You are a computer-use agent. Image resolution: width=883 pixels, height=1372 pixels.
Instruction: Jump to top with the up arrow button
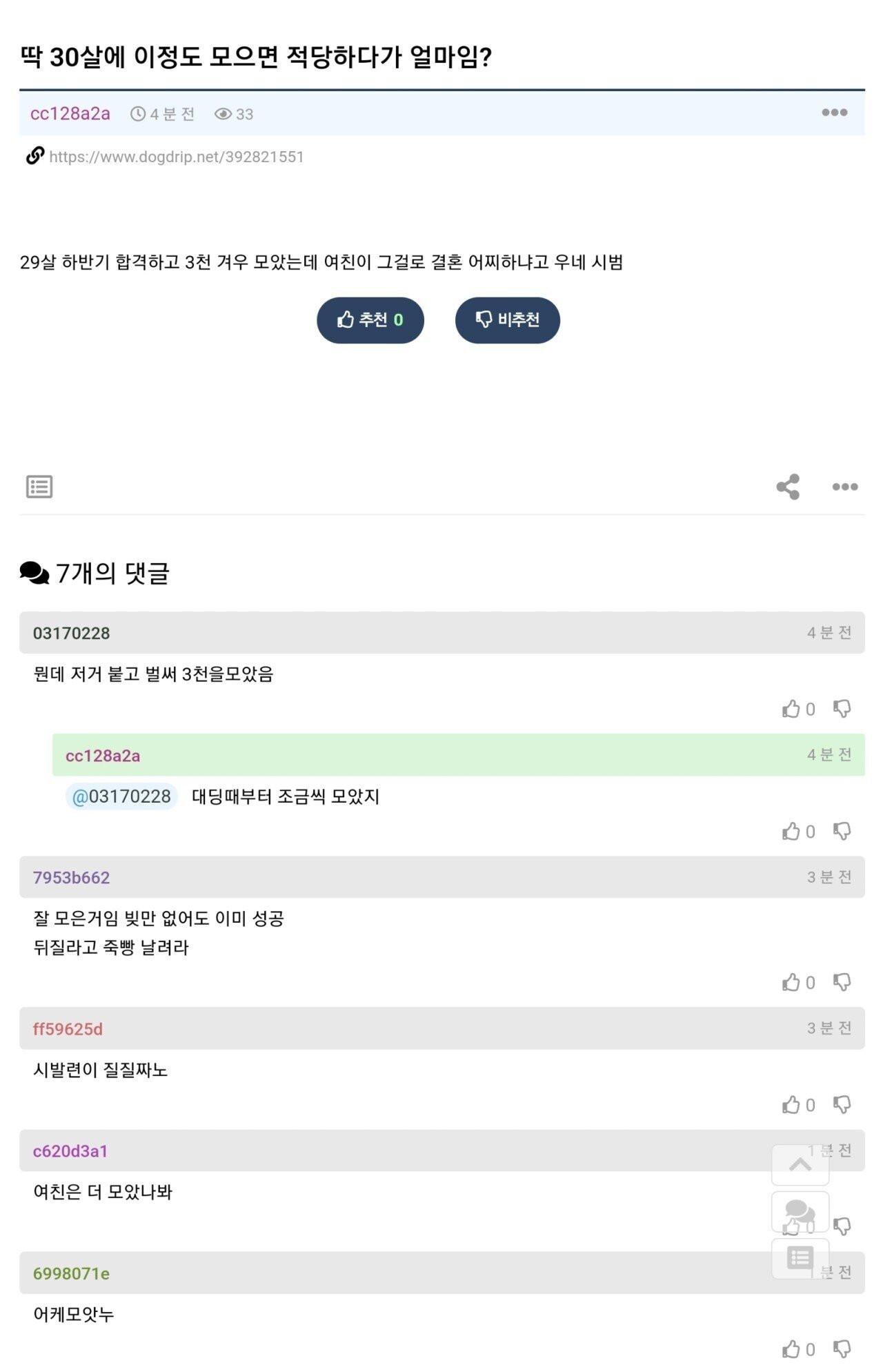click(x=800, y=1165)
